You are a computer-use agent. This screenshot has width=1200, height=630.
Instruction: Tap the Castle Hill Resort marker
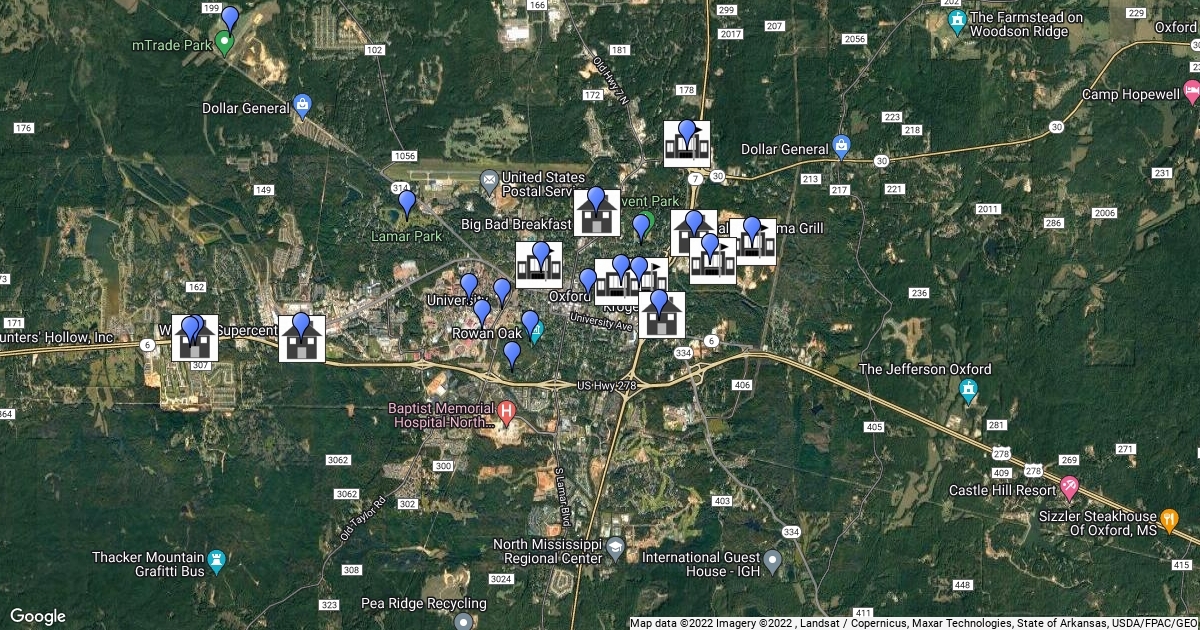[1070, 489]
